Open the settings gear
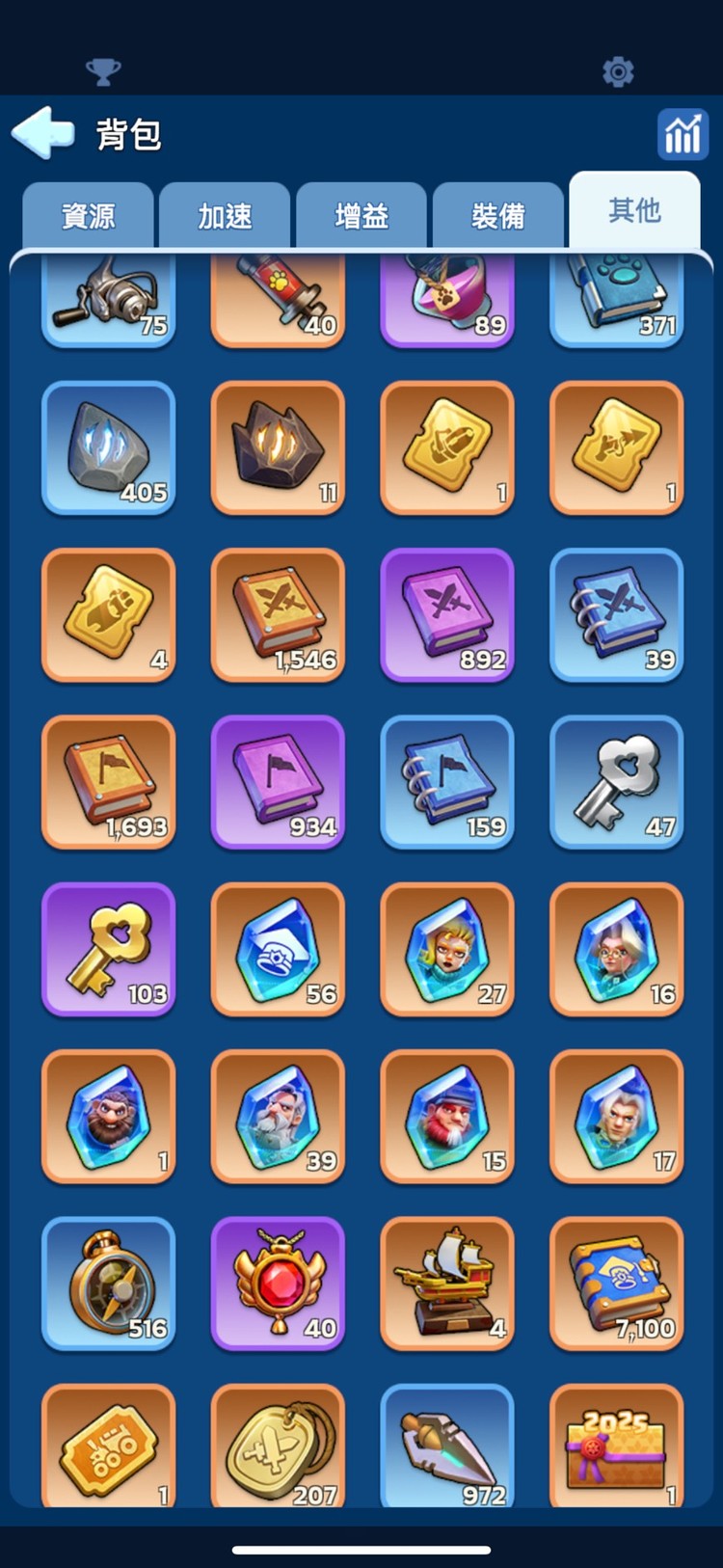 [618, 71]
